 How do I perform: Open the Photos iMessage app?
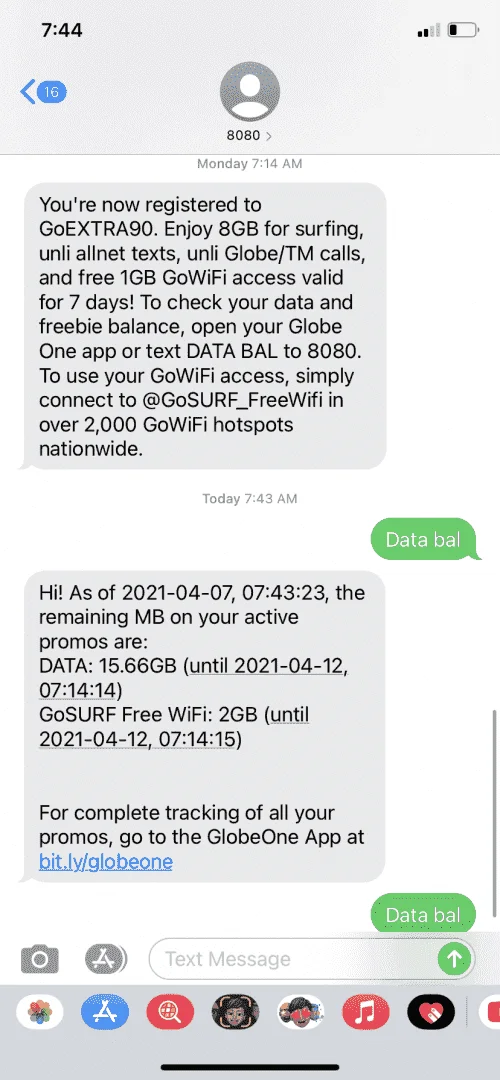coord(40,1012)
